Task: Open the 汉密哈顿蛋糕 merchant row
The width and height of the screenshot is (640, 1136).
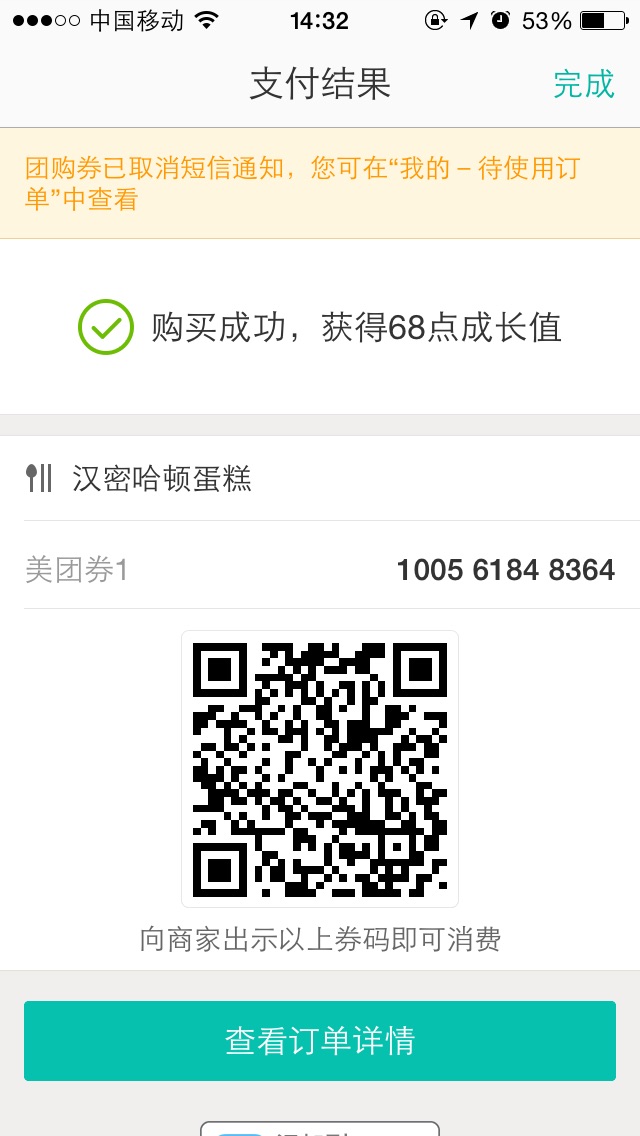Action: pyautogui.click(x=320, y=479)
